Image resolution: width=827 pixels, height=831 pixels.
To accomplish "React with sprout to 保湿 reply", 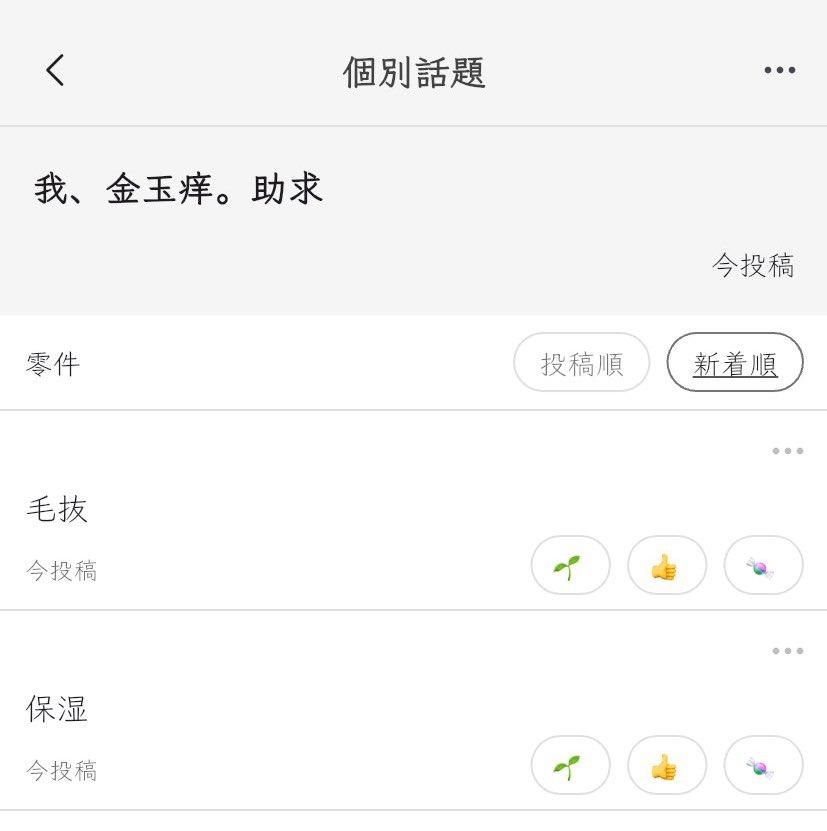I will coord(570,766).
